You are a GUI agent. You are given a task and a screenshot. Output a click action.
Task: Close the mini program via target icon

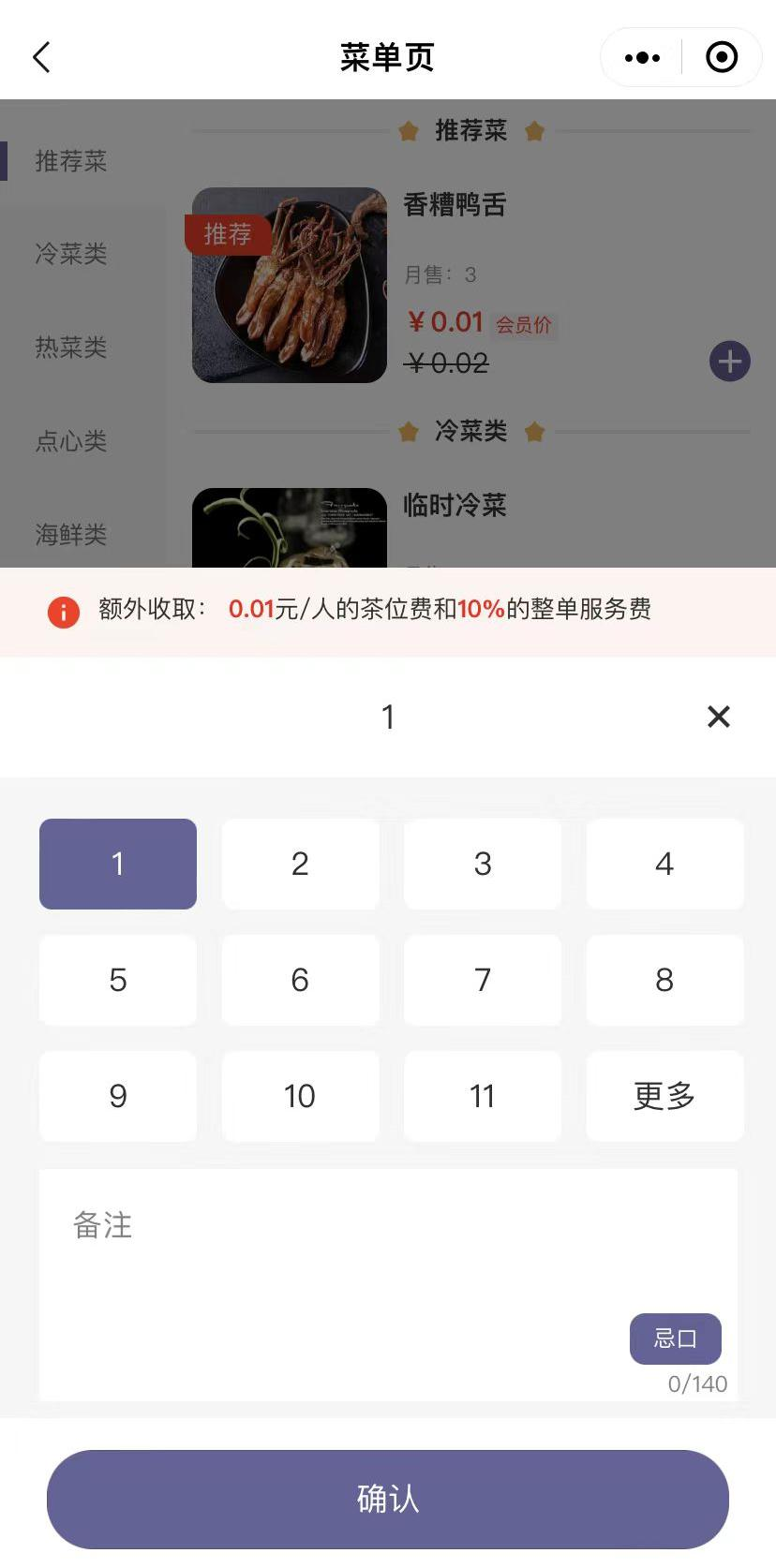[721, 57]
